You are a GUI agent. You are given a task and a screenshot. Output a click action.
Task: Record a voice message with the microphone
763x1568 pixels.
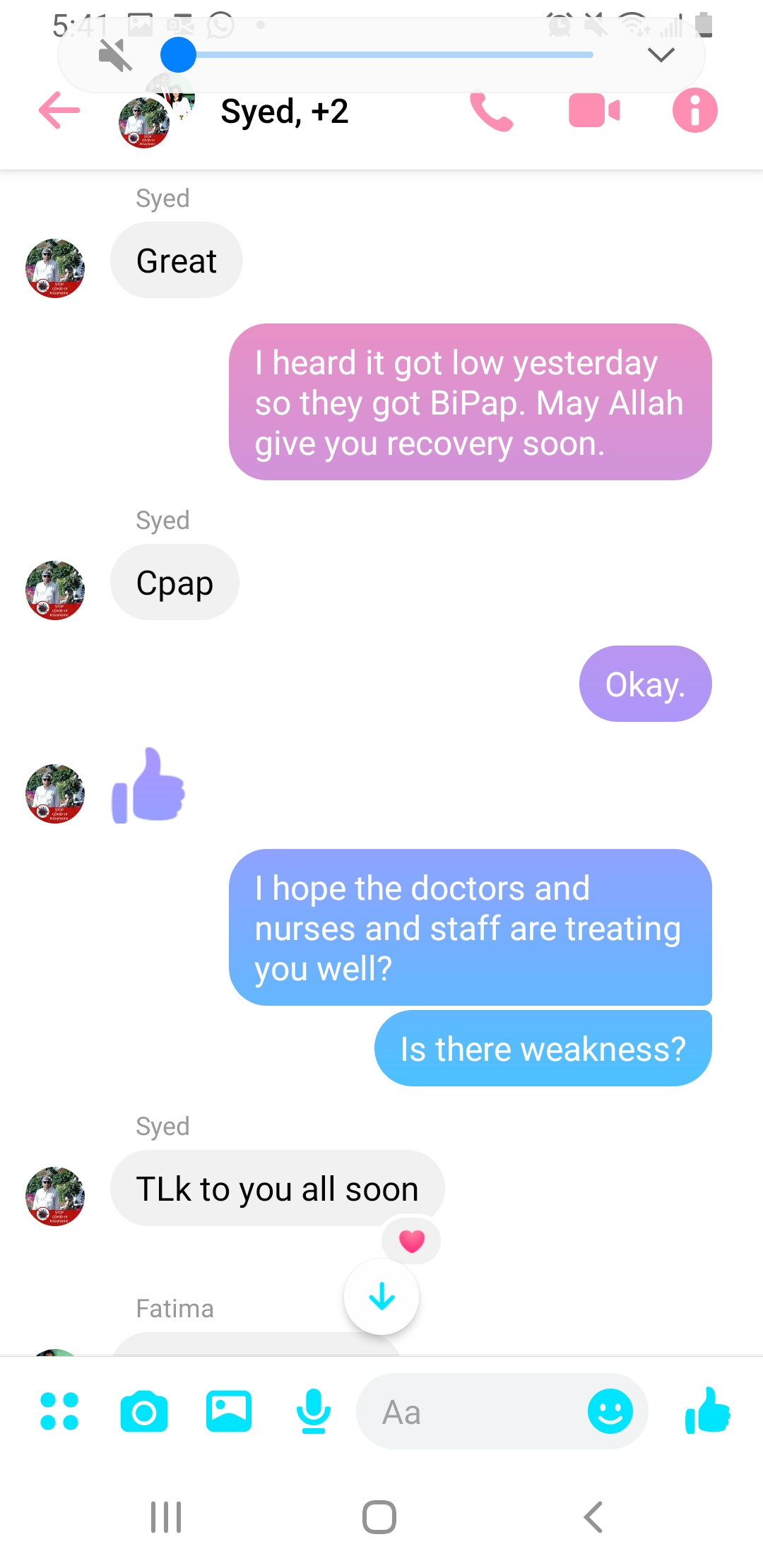(313, 1411)
